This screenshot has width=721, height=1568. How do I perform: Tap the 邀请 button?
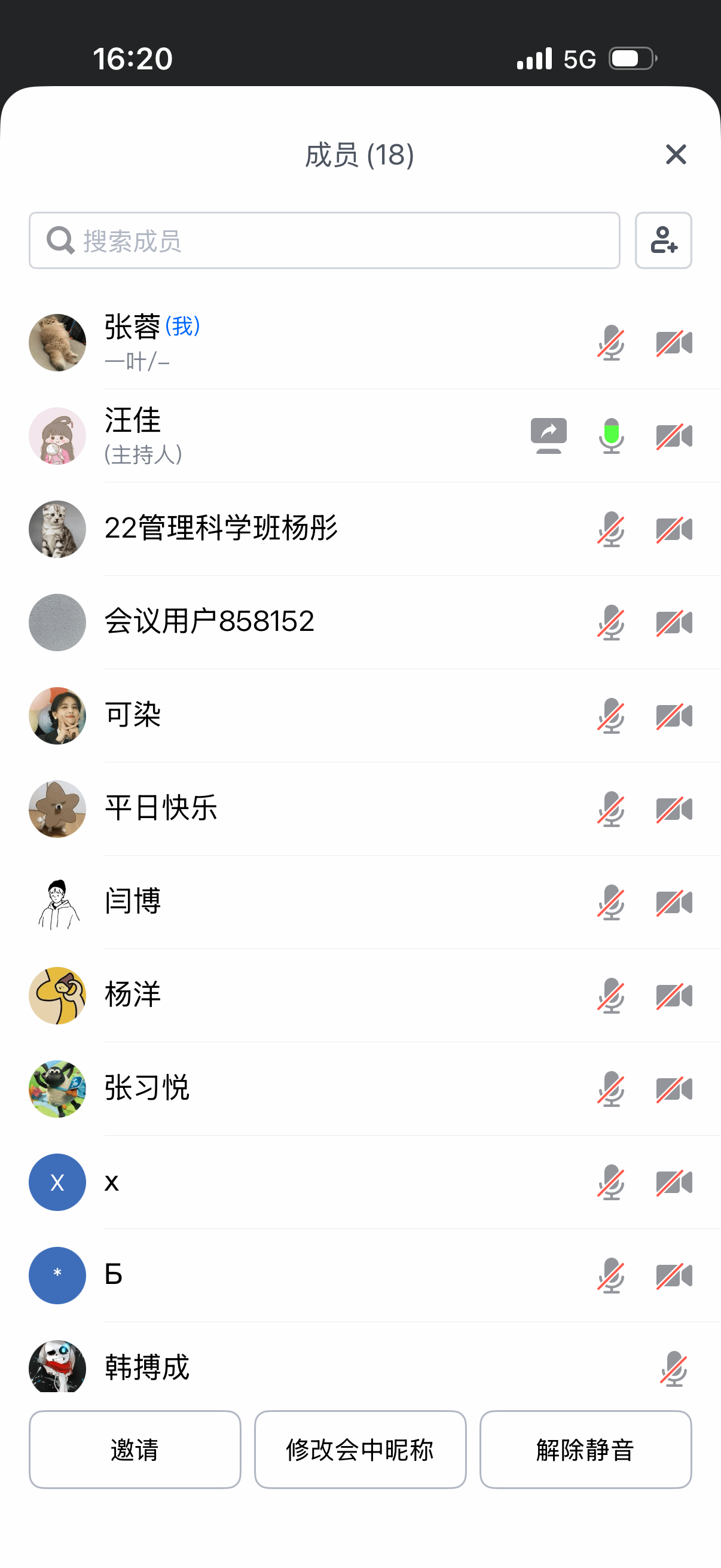[x=135, y=1450]
